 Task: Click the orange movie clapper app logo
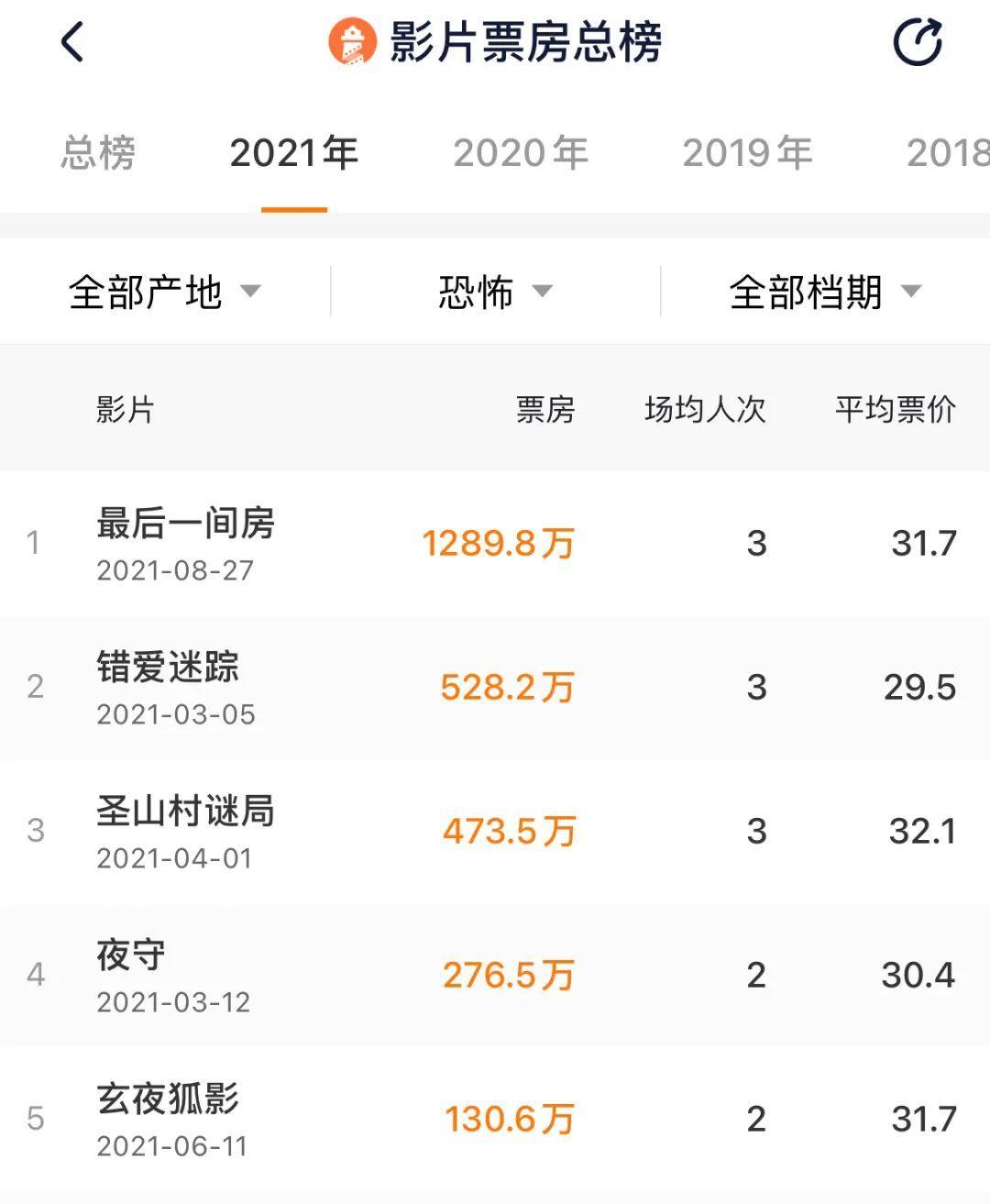pos(353,41)
